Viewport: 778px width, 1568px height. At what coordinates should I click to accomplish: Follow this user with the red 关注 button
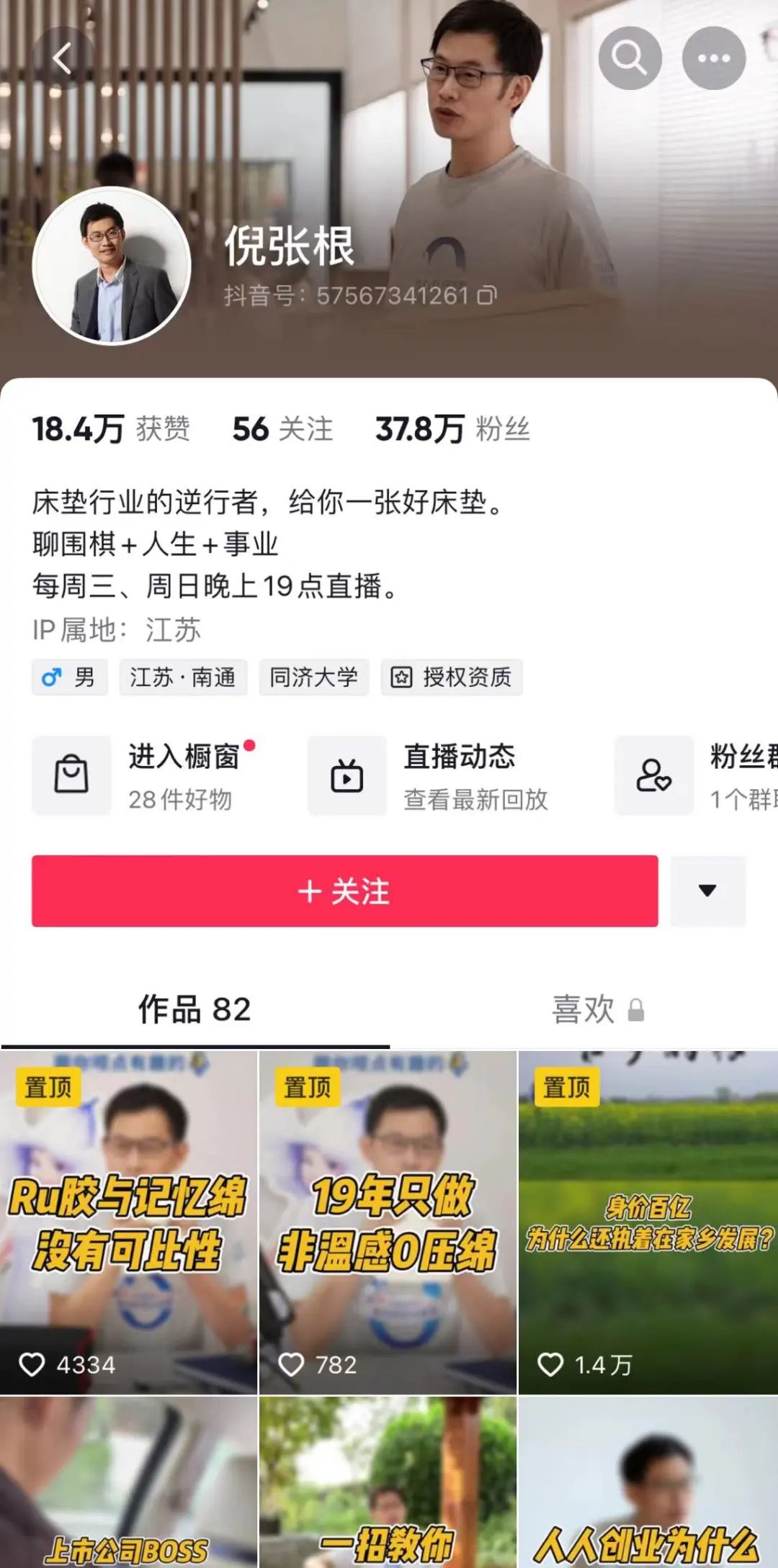[x=344, y=891]
